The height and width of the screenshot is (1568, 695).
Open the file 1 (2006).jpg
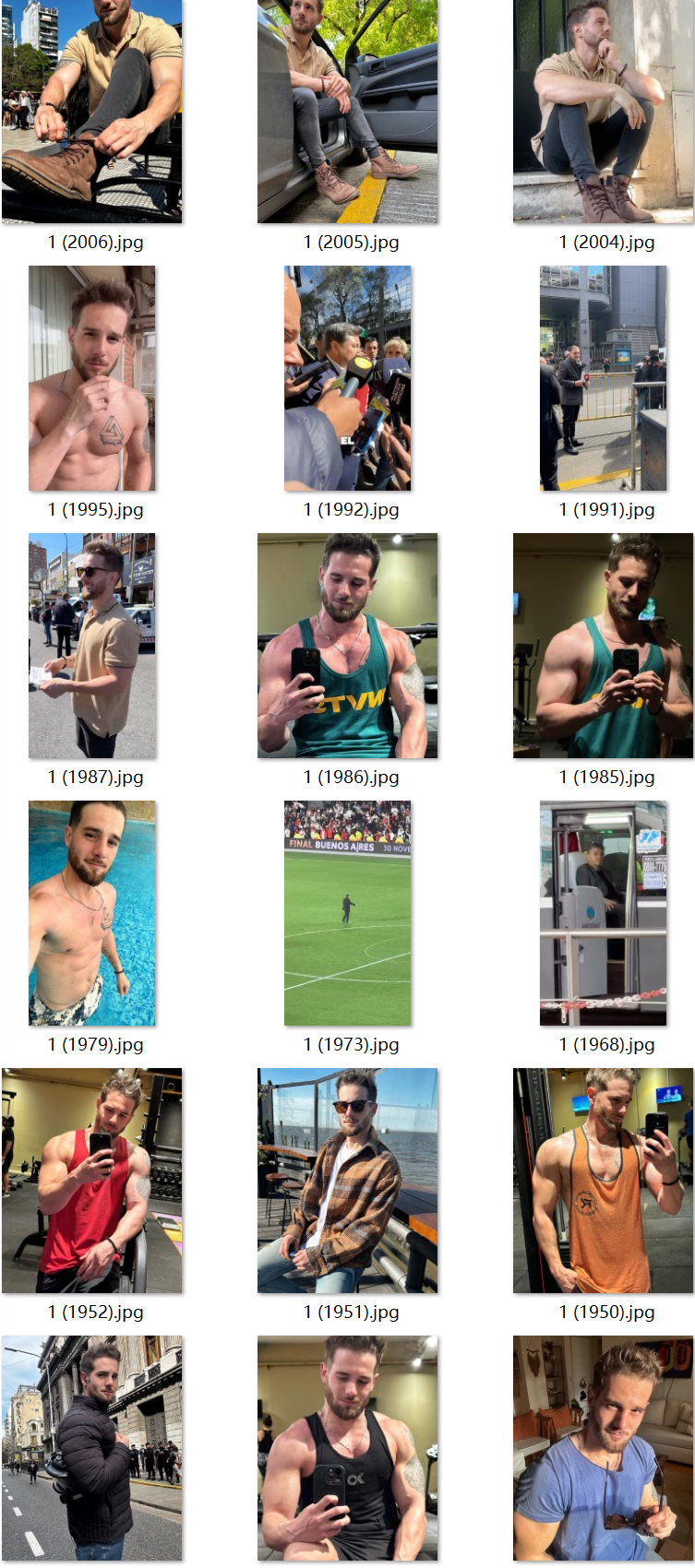coord(92,111)
